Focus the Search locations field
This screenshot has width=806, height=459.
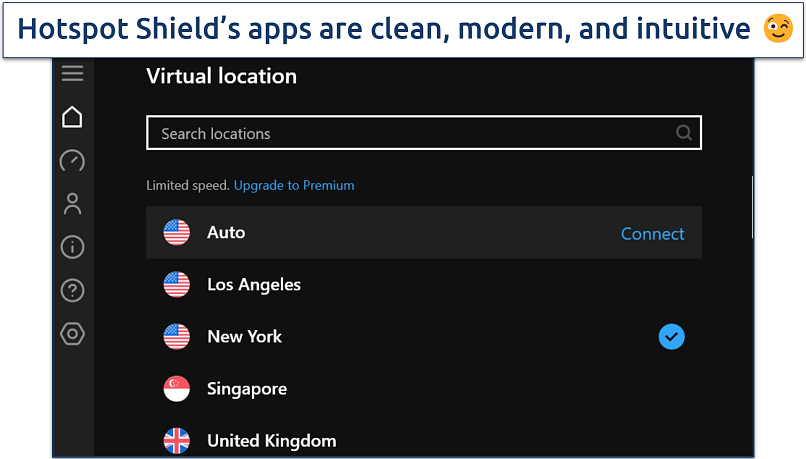(410, 133)
